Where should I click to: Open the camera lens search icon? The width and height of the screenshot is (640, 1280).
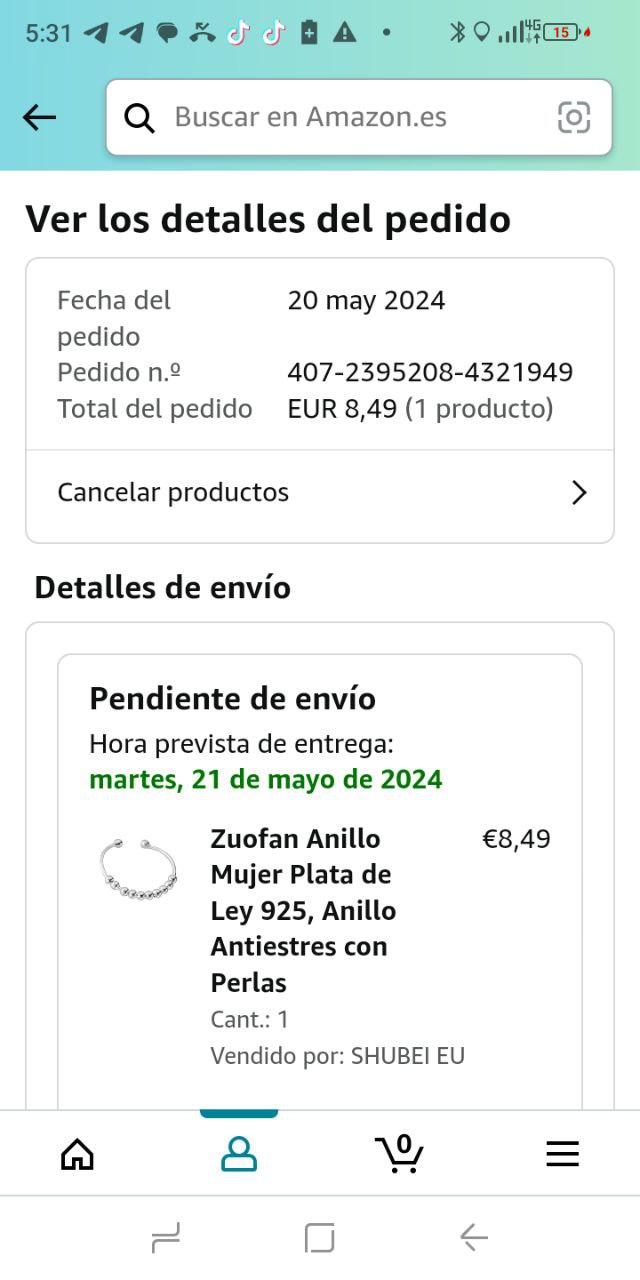[574, 117]
